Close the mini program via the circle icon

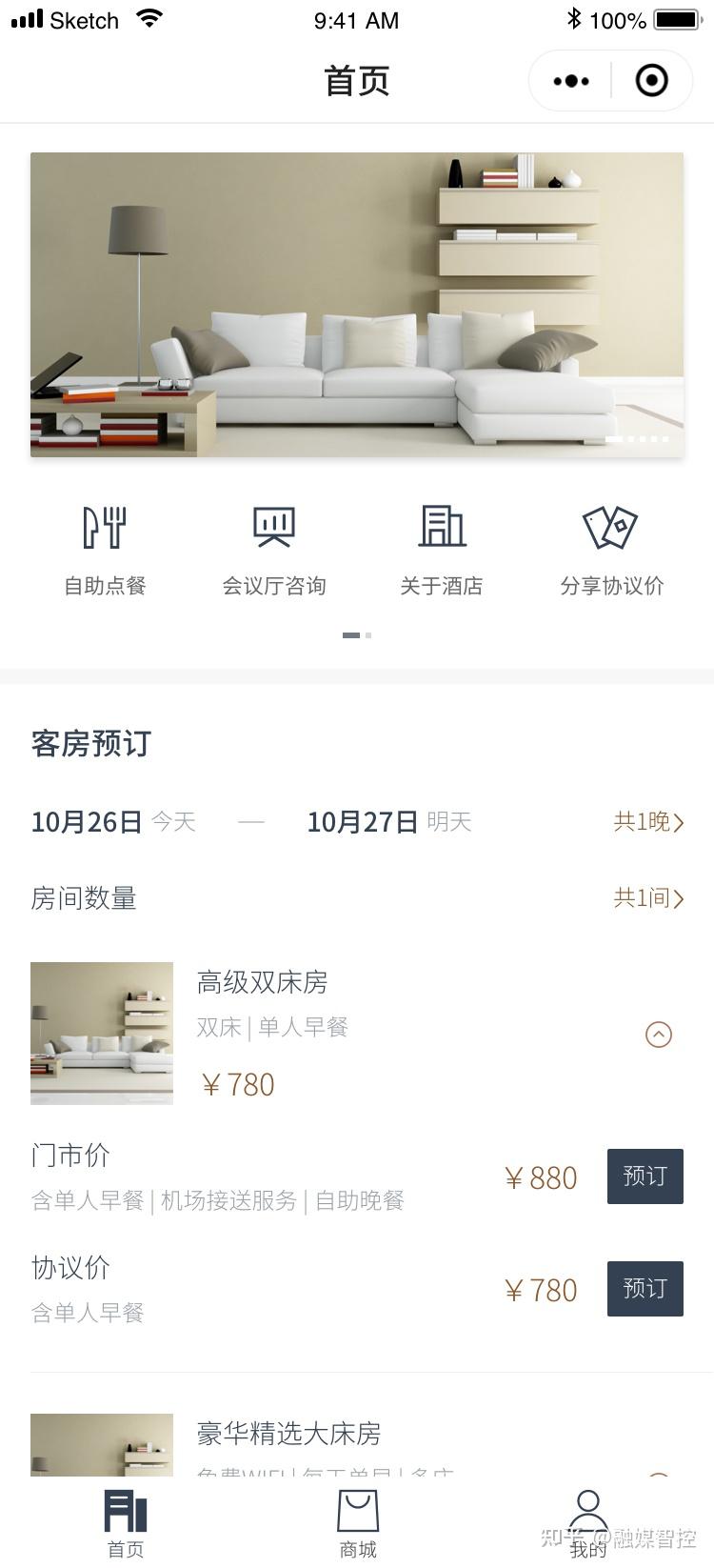pyautogui.click(x=651, y=82)
